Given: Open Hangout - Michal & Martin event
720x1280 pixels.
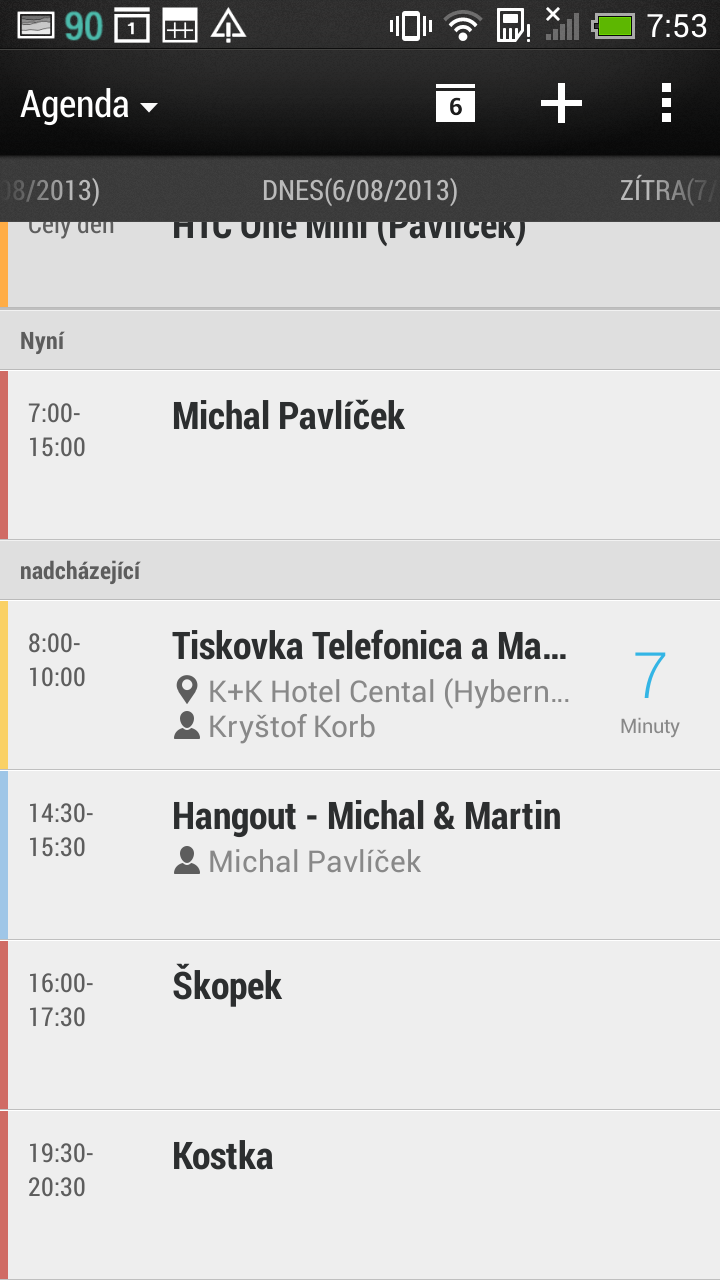Looking at the screenshot, I should 360,855.
